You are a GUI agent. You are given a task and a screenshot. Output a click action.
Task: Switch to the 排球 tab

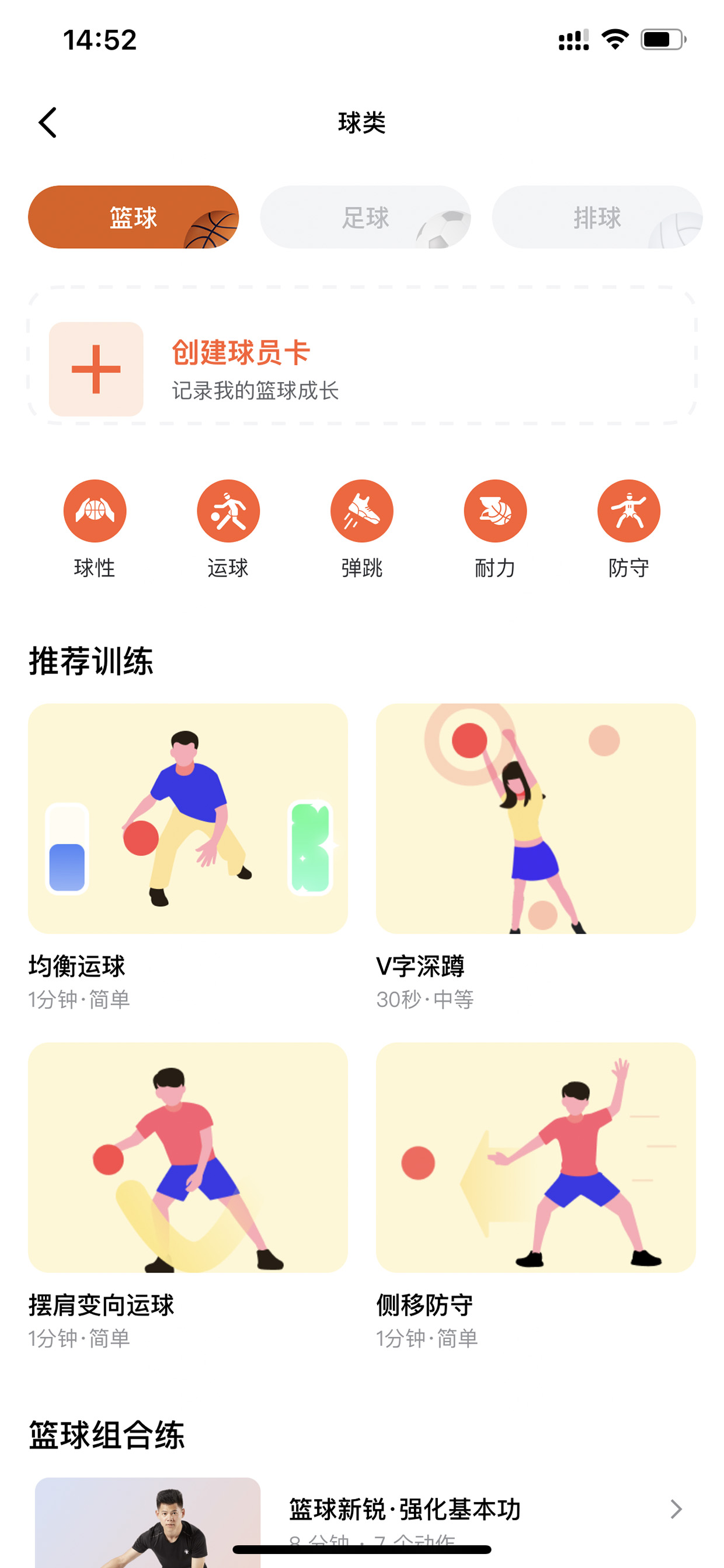[597, 217]
